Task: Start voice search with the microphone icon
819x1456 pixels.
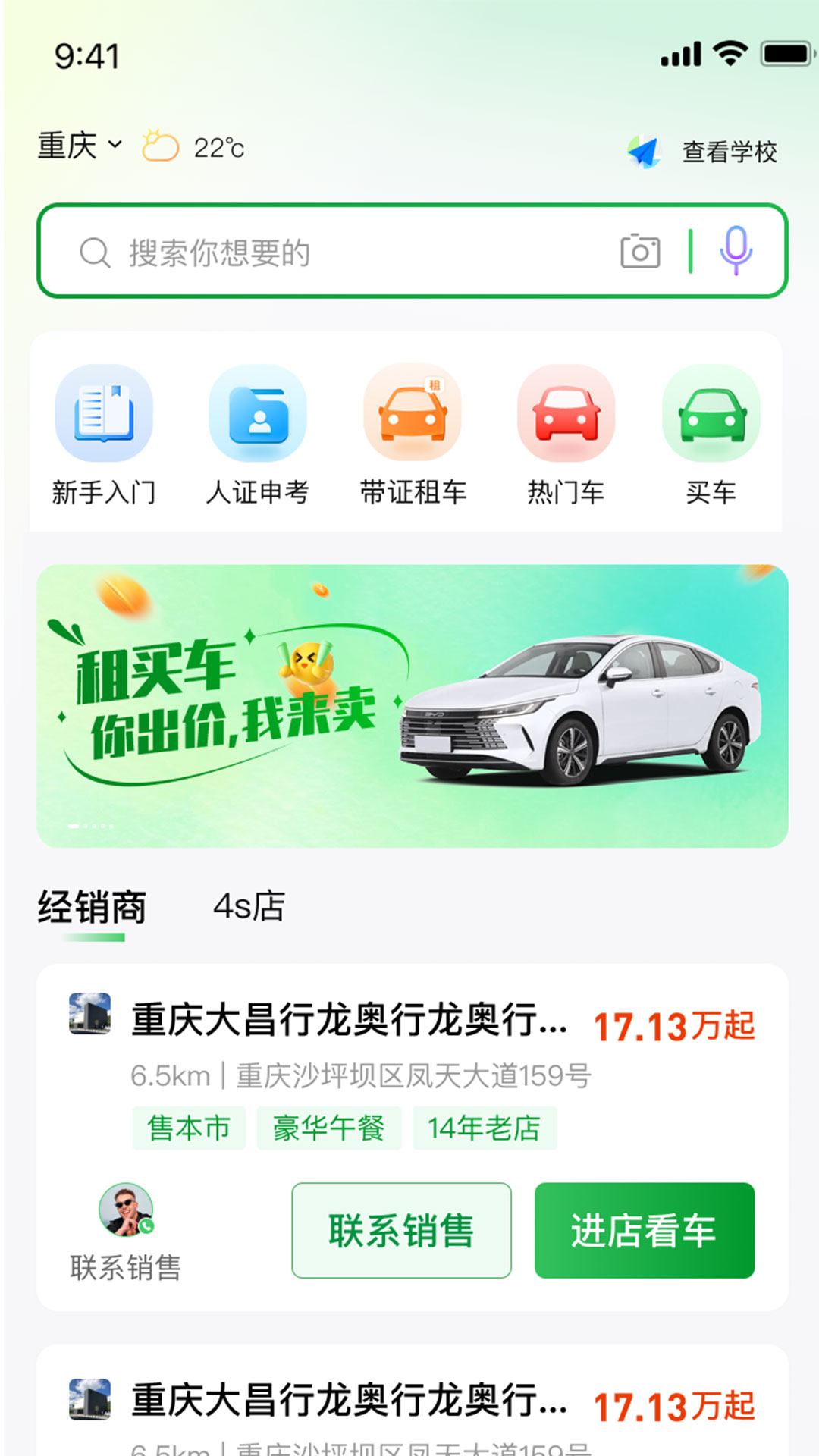Action: (x=736, y=250)
